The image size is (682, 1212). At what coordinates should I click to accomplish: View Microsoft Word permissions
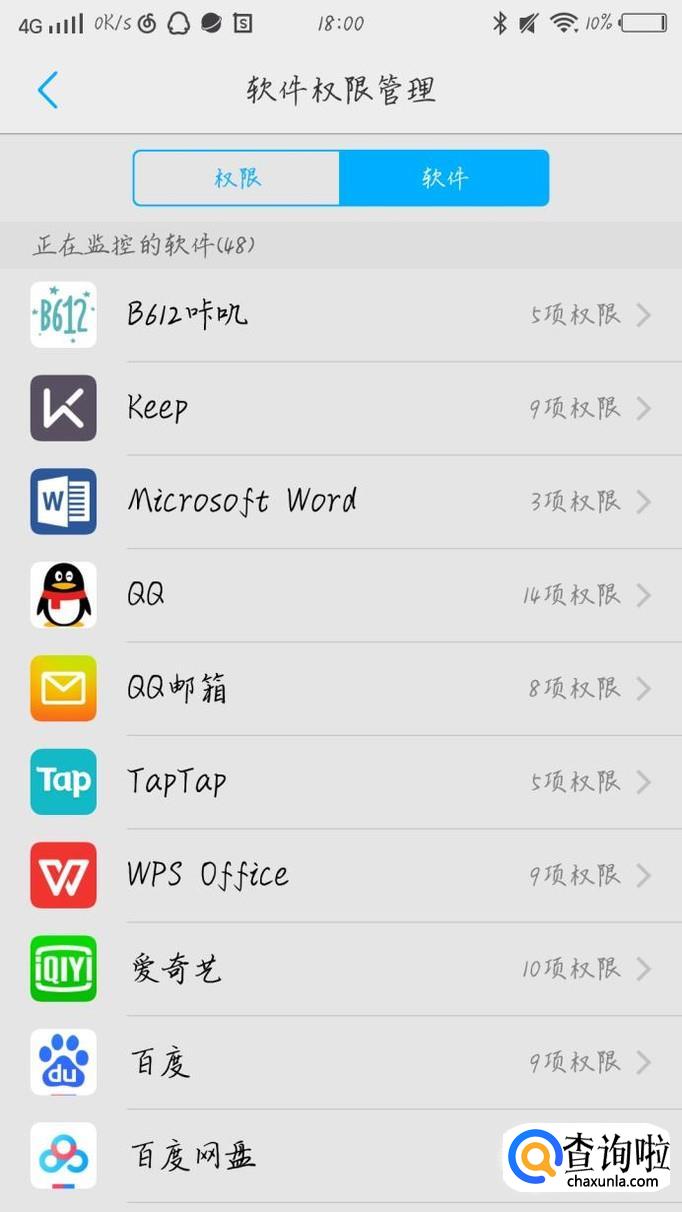pyautogui.click(x=340, y=501)
